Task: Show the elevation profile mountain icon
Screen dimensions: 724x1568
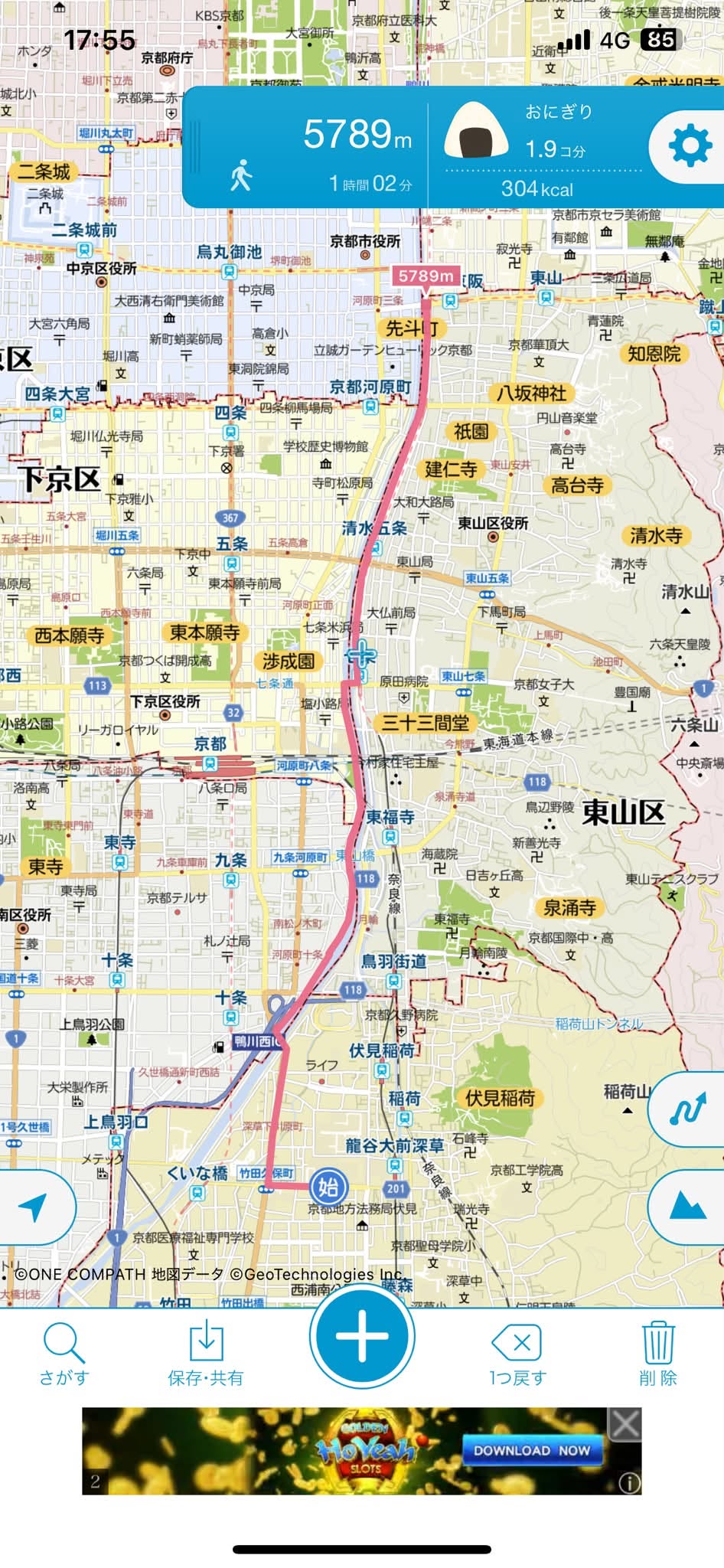Action: point(687,1207)
